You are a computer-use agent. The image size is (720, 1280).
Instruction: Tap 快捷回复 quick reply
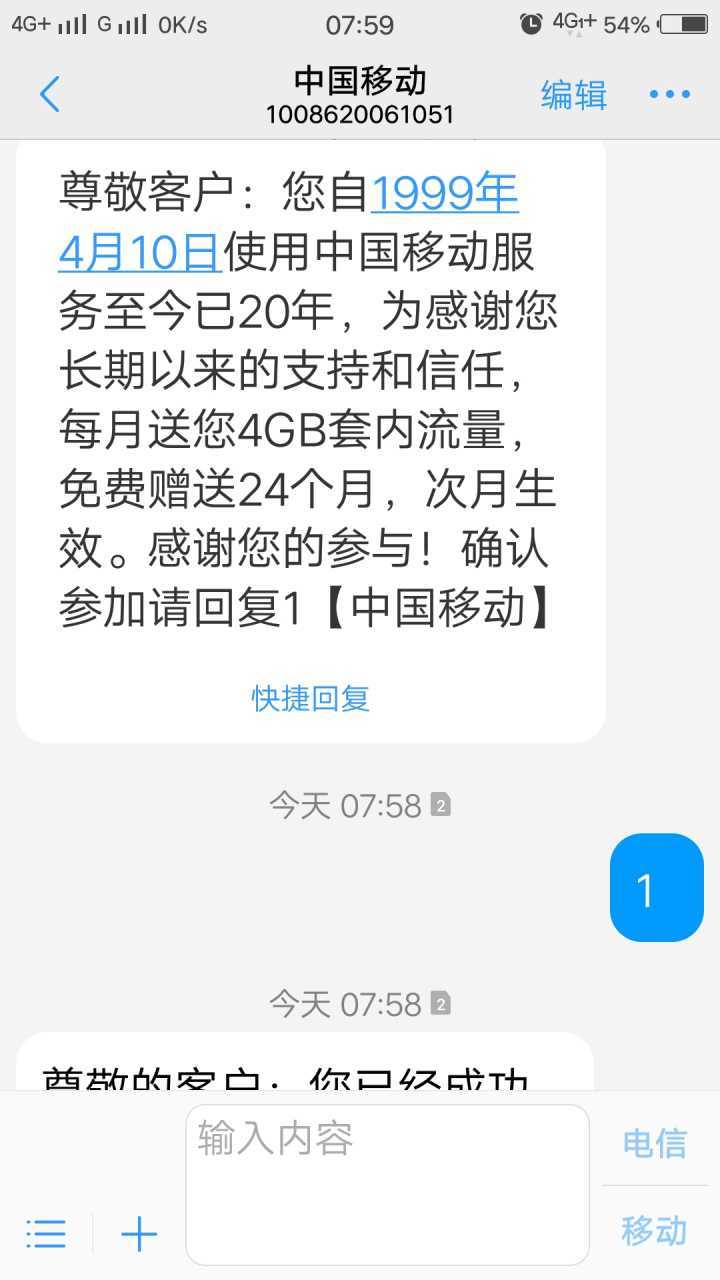coord(311,698)
